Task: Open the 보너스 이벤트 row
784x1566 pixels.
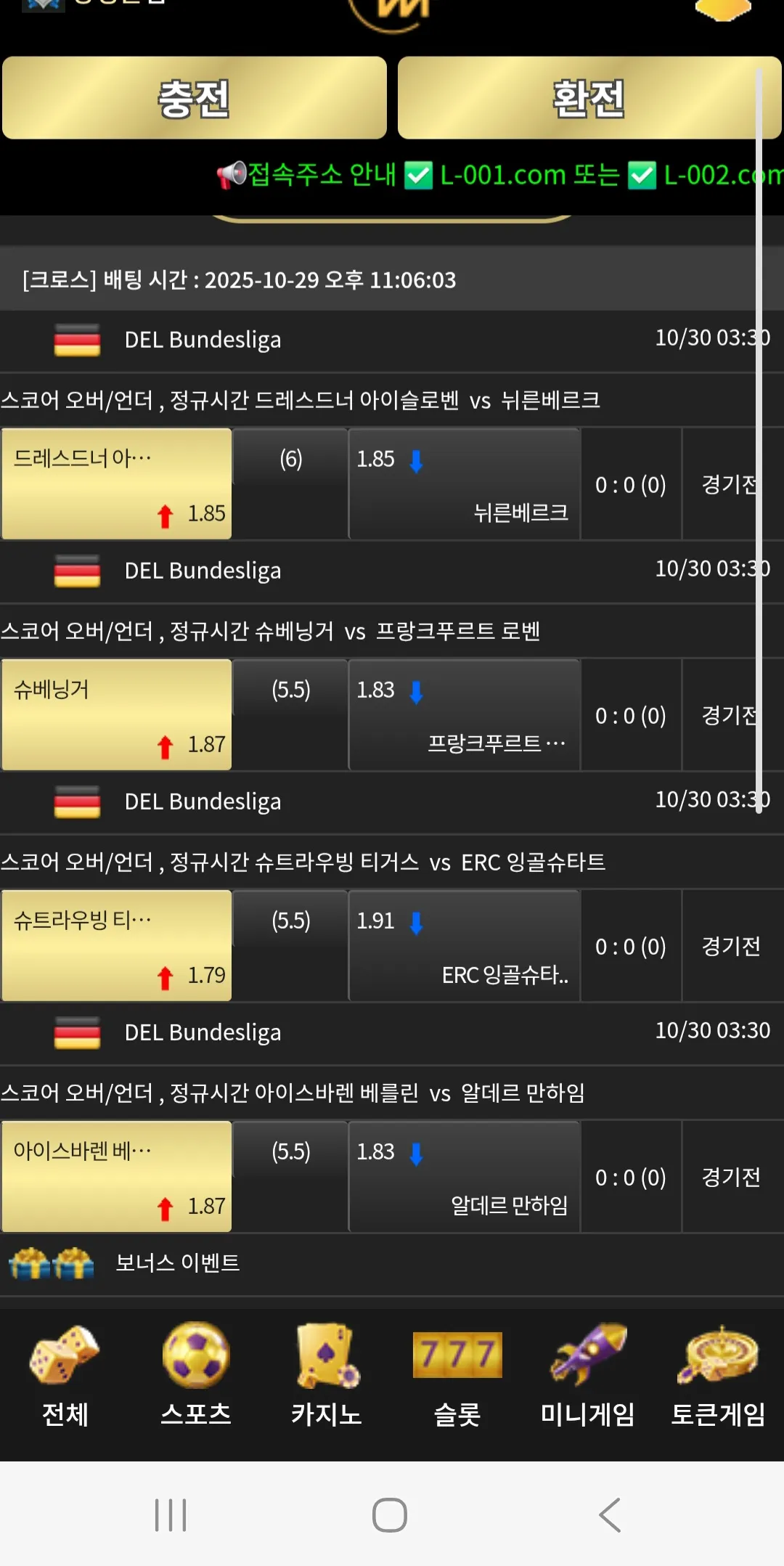Action: click(392, 1264)
